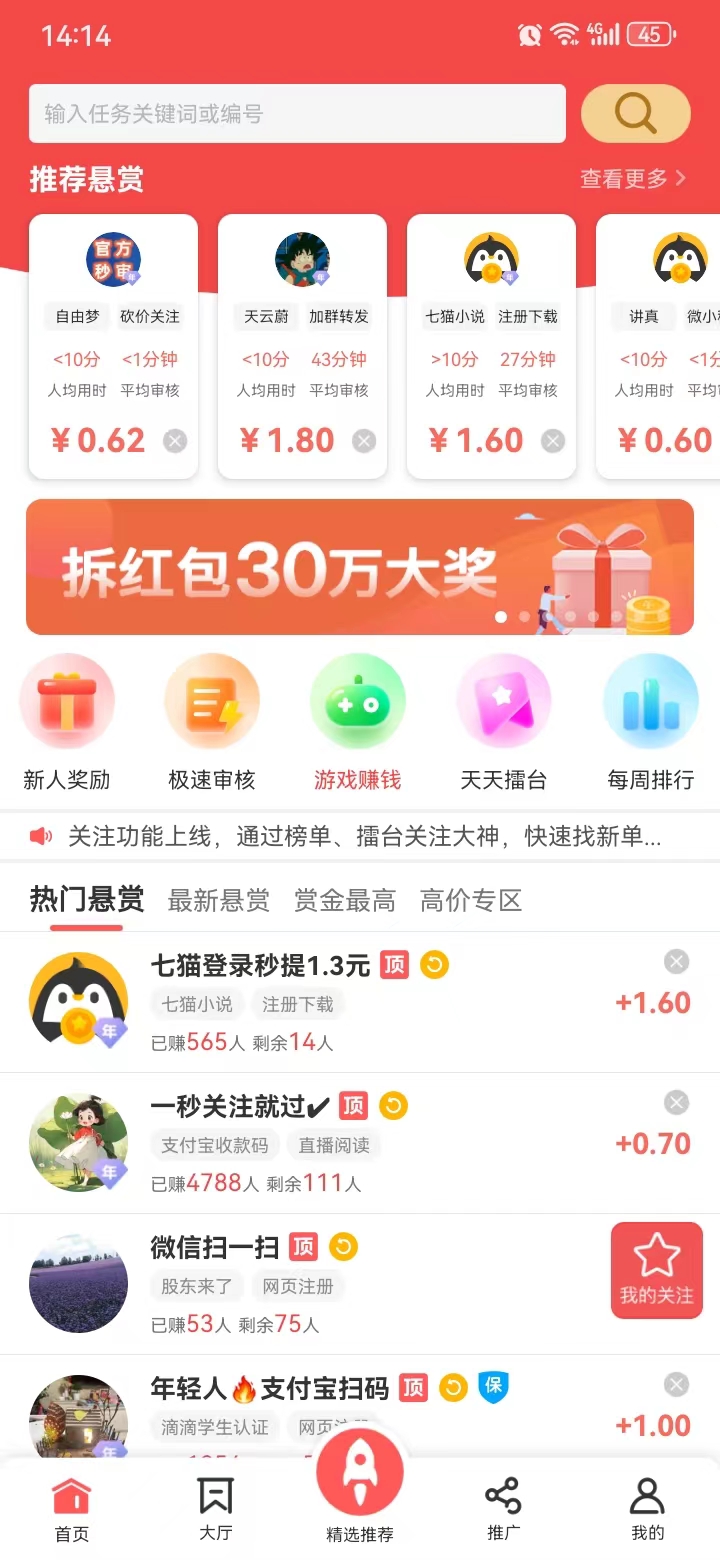The image size is (720, 1560).
Task: Tap the task keyword search field
Action: point(297,114)
